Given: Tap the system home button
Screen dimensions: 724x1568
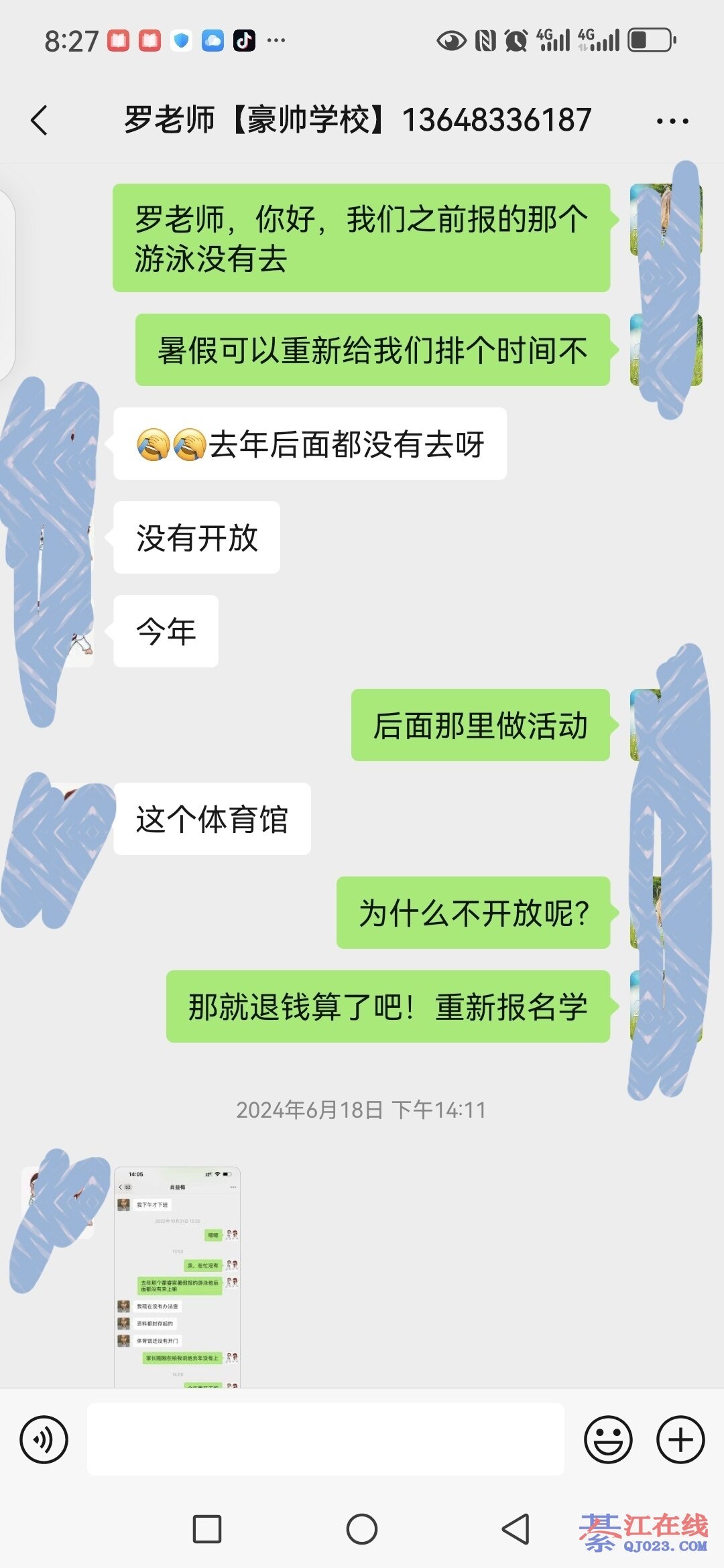Looking at the screenshot, I should click(x=362, y=1529).
